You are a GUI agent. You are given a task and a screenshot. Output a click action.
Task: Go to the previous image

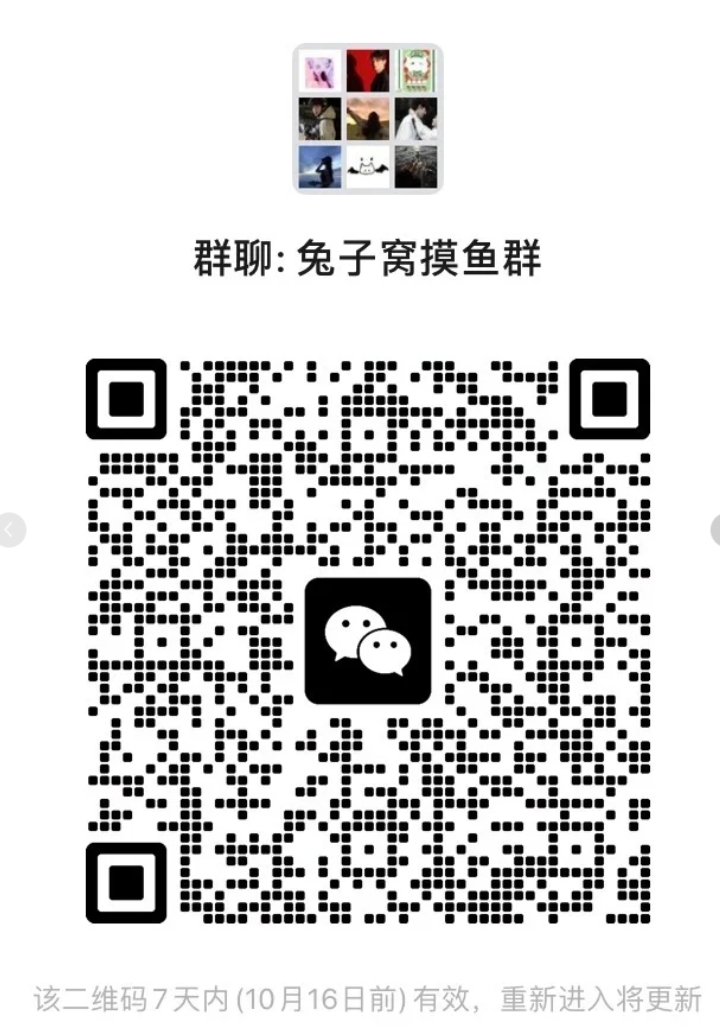pyautogui.click(x=9, y=529)
